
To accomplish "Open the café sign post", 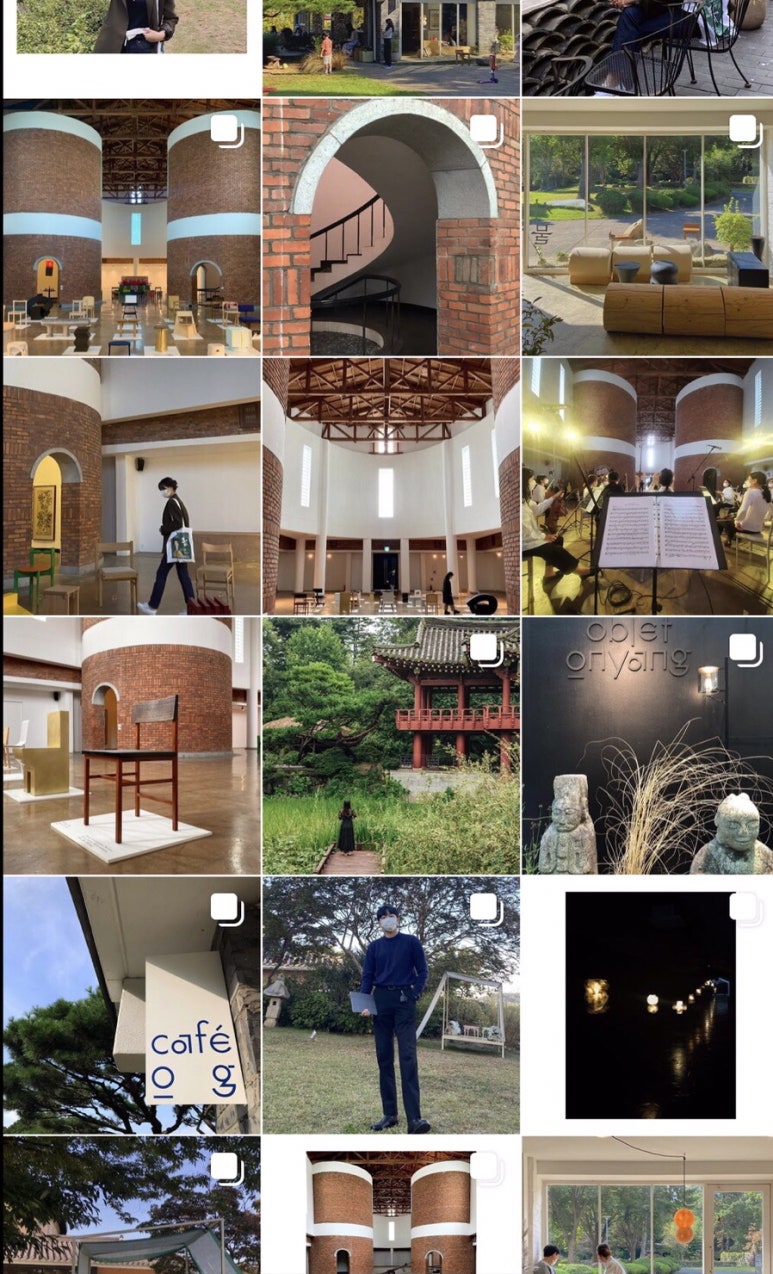I will tap(131, 1005).
